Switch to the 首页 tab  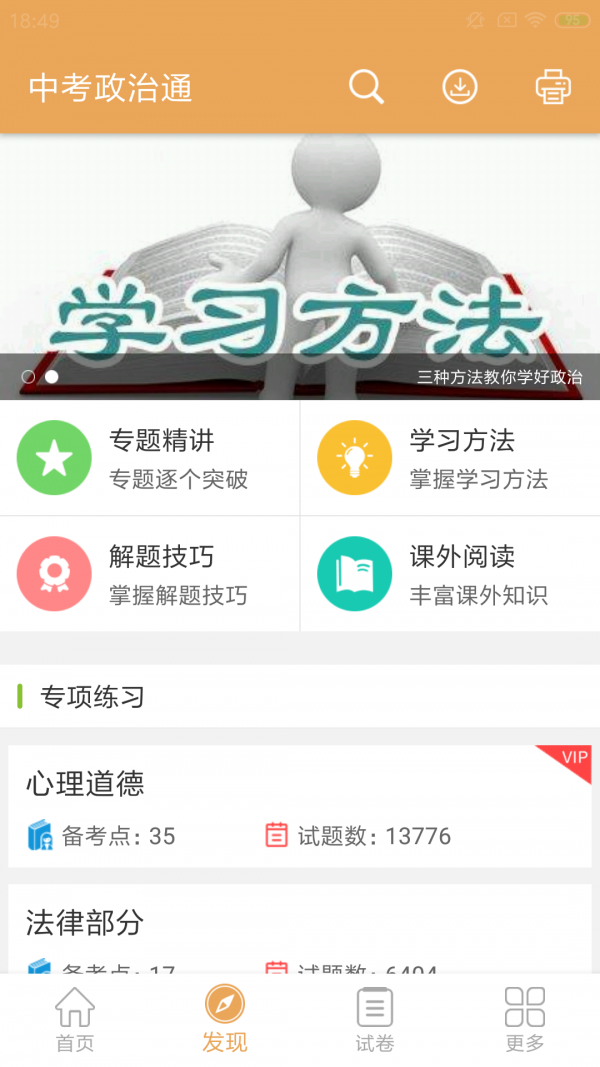pos(75,1020)
